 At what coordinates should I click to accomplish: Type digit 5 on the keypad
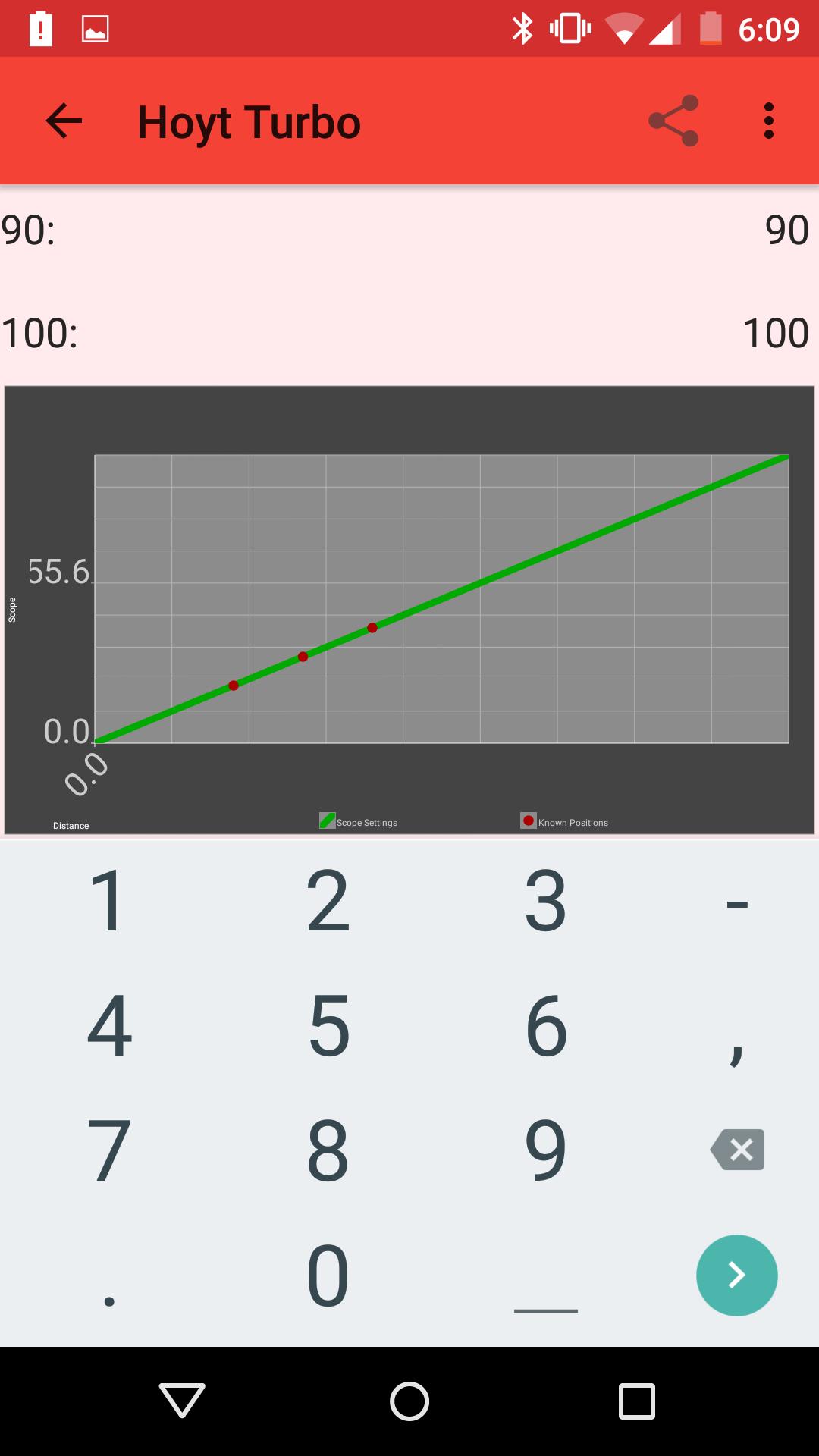coord(328,1026)
